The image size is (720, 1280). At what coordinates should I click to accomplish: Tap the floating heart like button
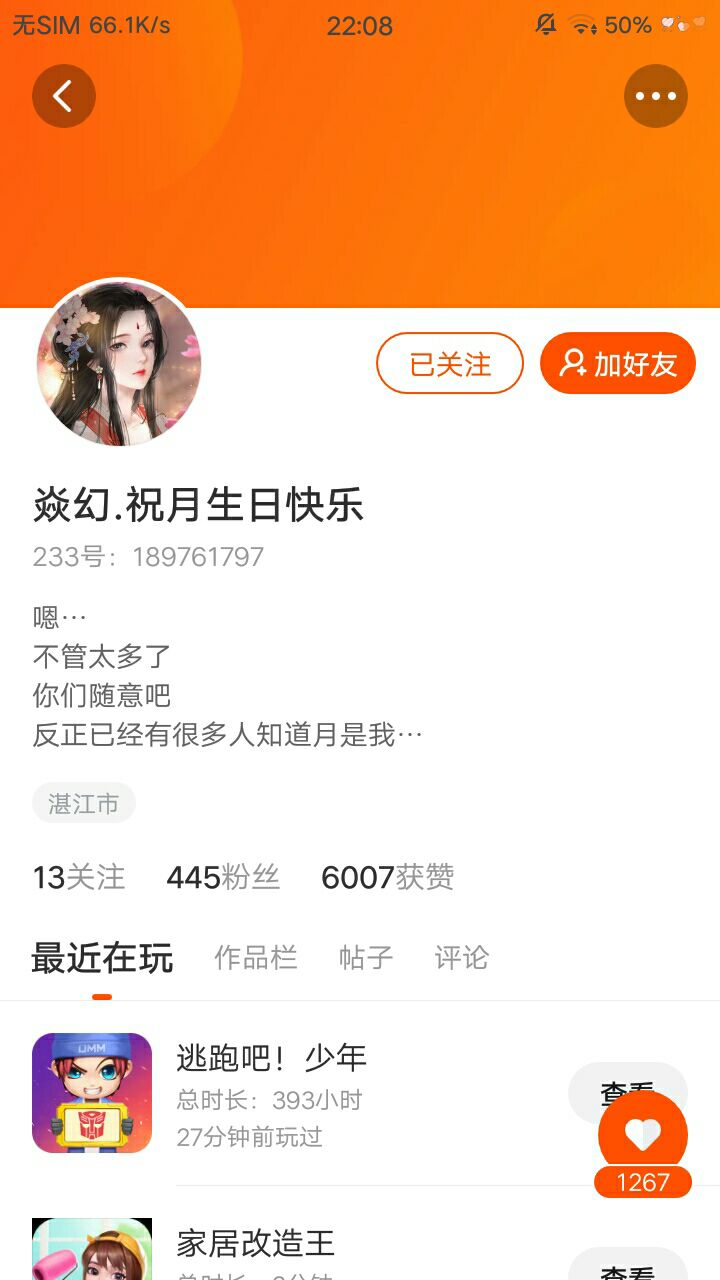click(643, 1135)
